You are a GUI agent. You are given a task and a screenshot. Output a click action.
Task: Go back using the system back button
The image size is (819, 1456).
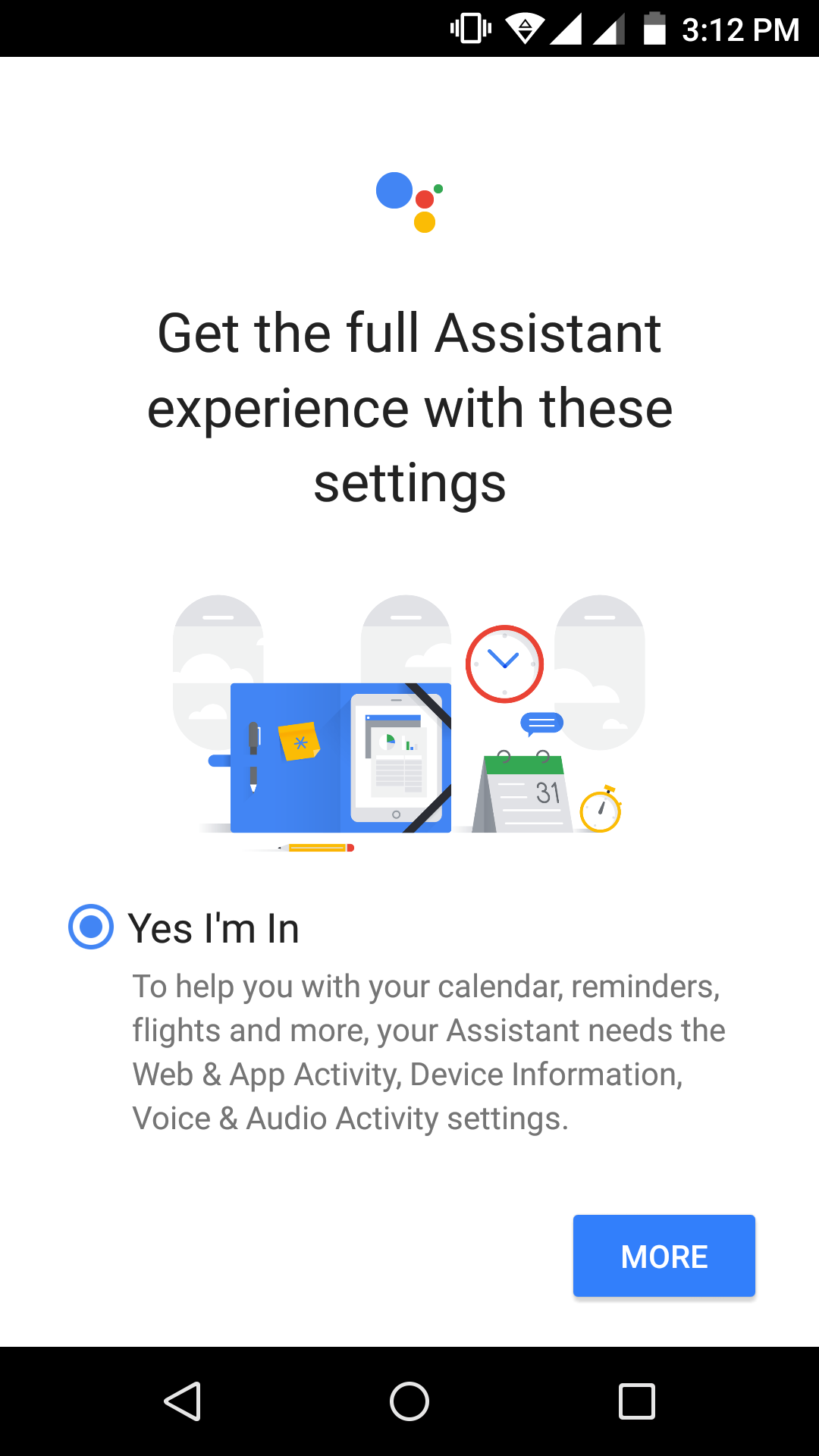point(183,1401)
